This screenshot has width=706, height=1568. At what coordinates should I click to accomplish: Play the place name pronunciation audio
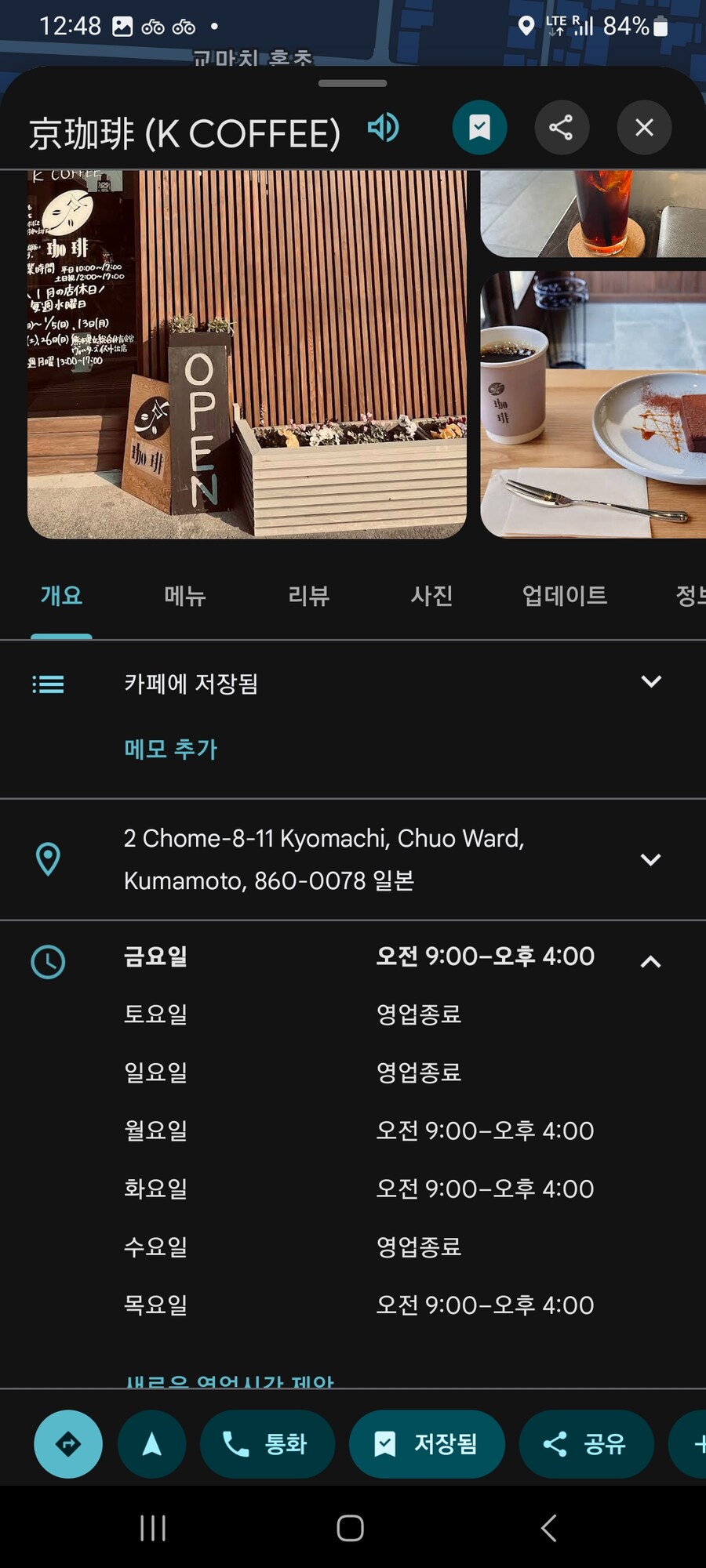coord(384,127)
